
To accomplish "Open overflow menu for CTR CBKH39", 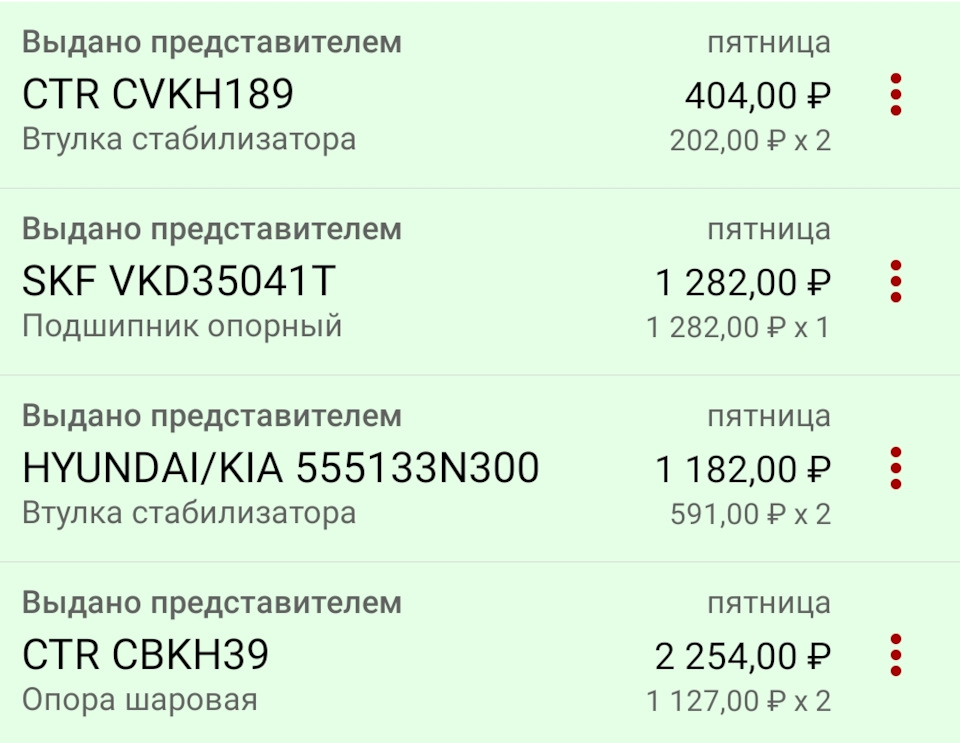I will click(895, 655).
